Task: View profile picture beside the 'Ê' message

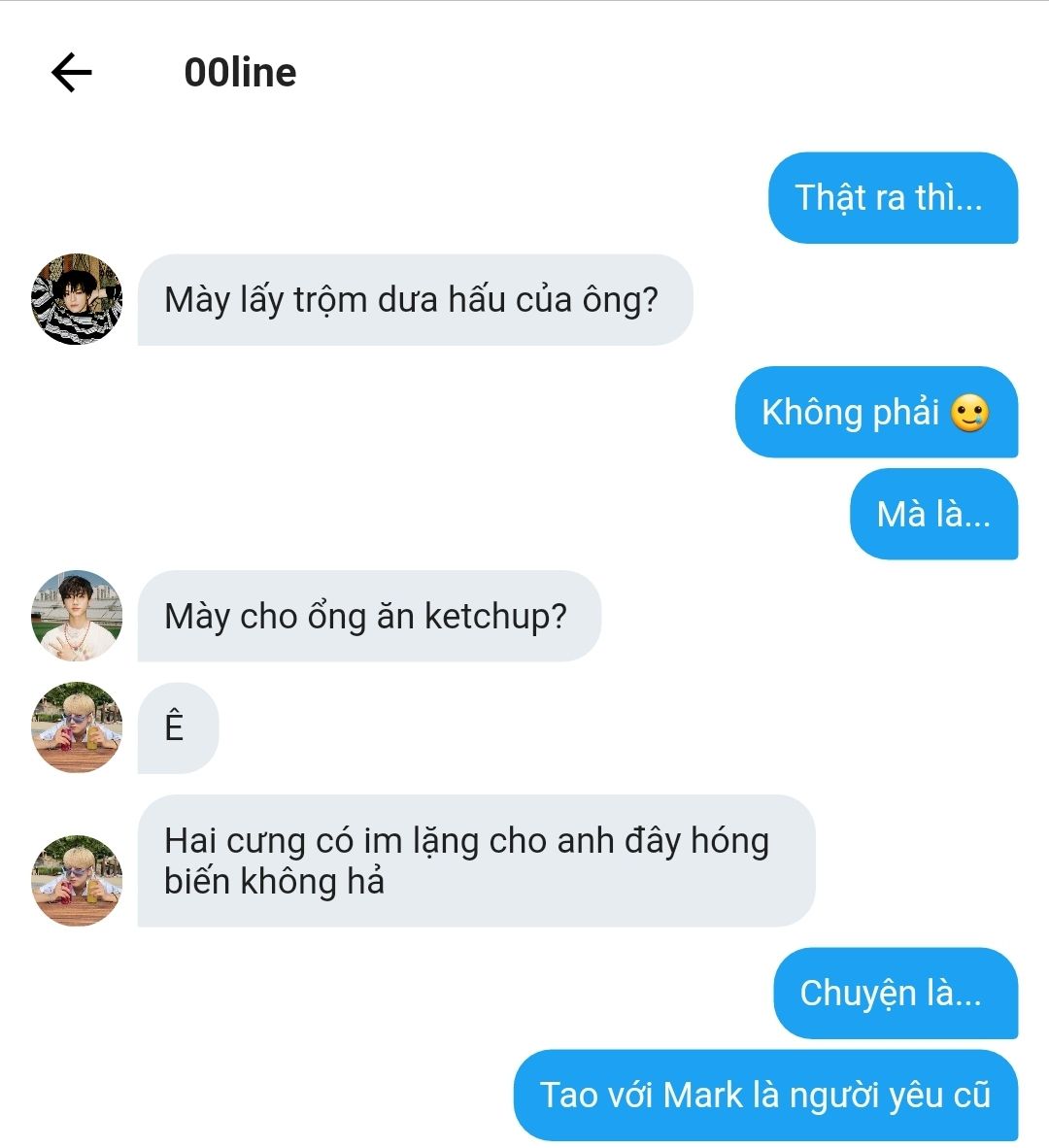Action: [77, 727]
